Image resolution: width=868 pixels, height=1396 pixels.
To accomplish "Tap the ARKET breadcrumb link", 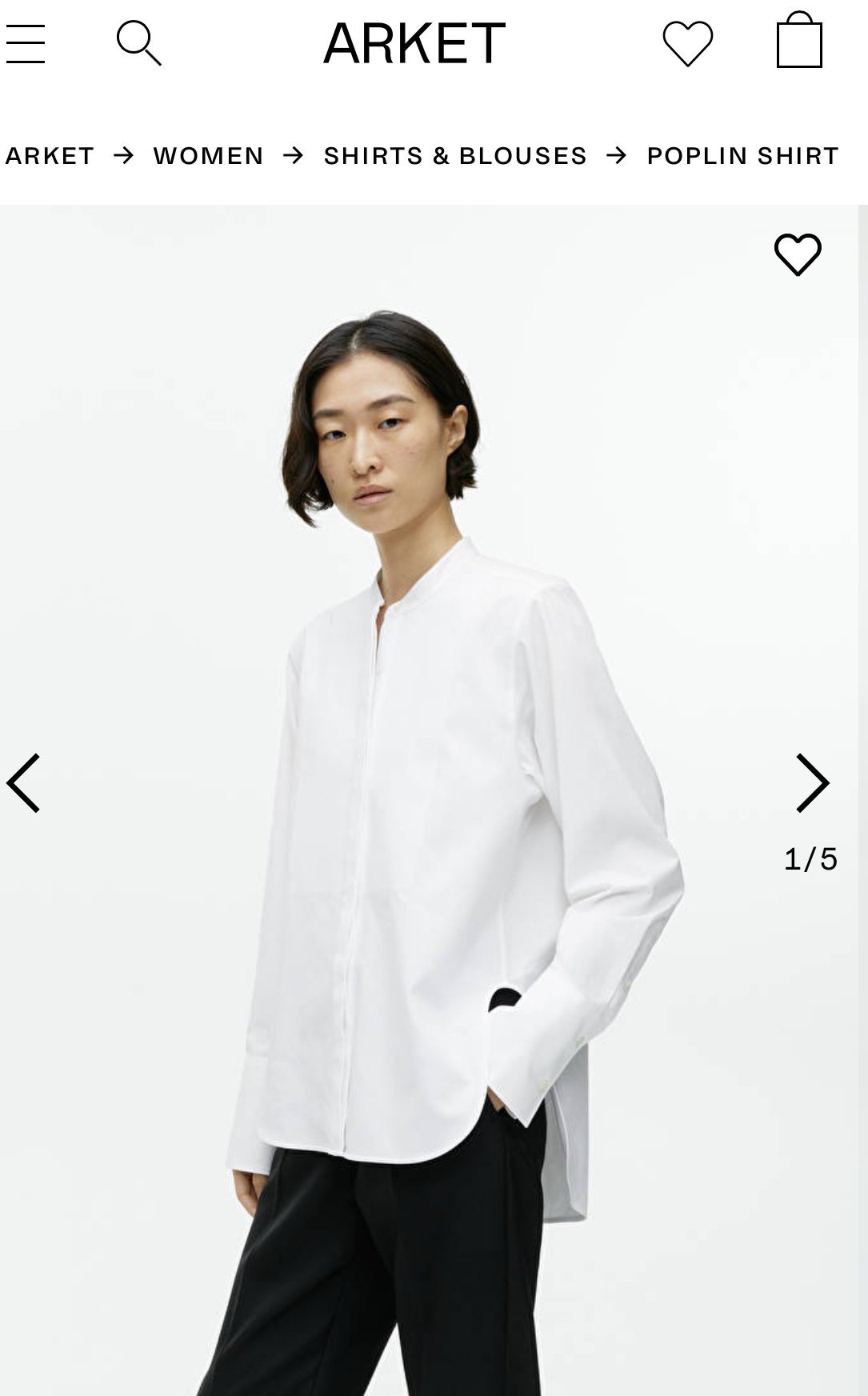I will [x=50, y=155].
